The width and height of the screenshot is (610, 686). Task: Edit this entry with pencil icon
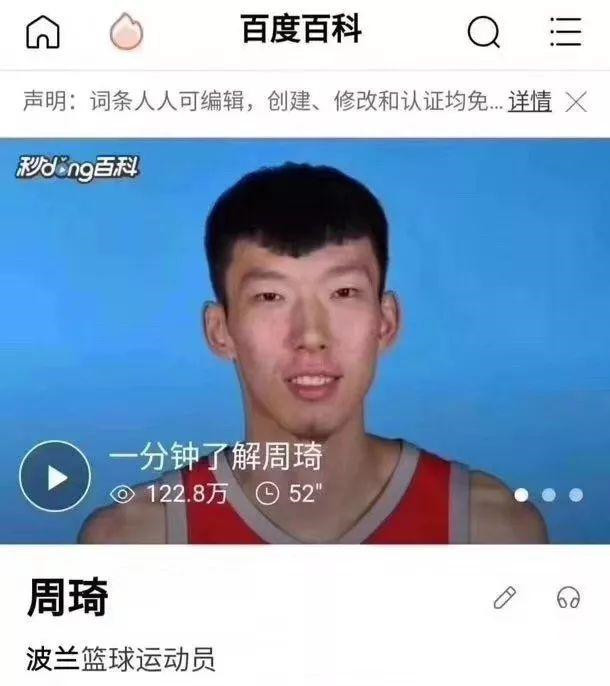[x=505, y=598]
